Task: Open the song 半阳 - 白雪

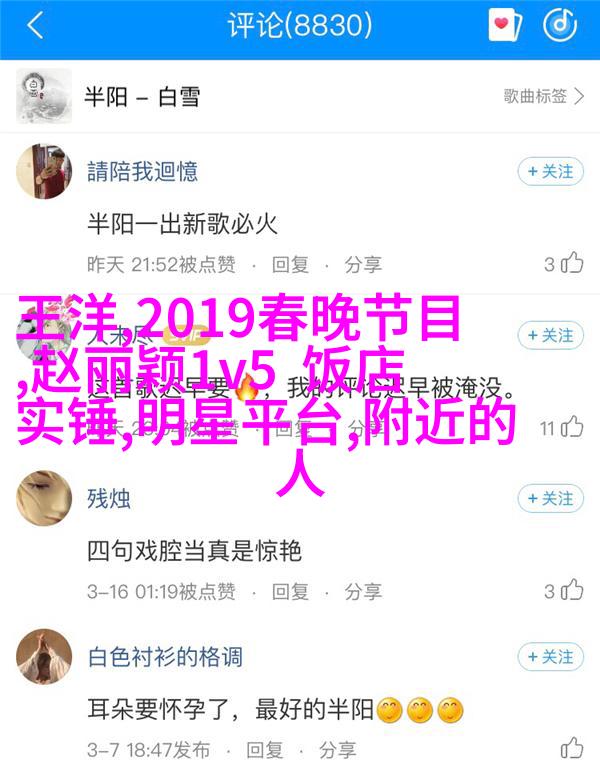Action: click(141, 96)
